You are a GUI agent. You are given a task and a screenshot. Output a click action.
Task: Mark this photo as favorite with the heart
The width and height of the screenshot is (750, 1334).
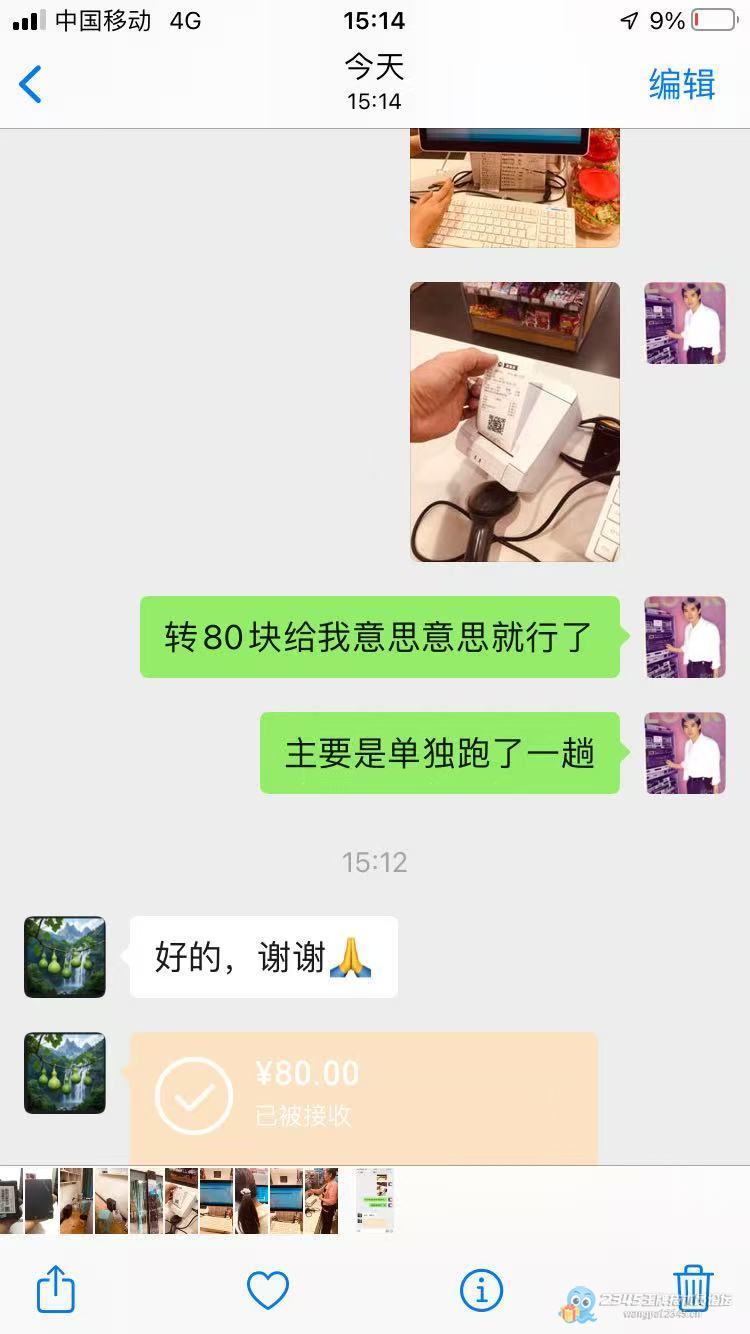(268, 1290)
